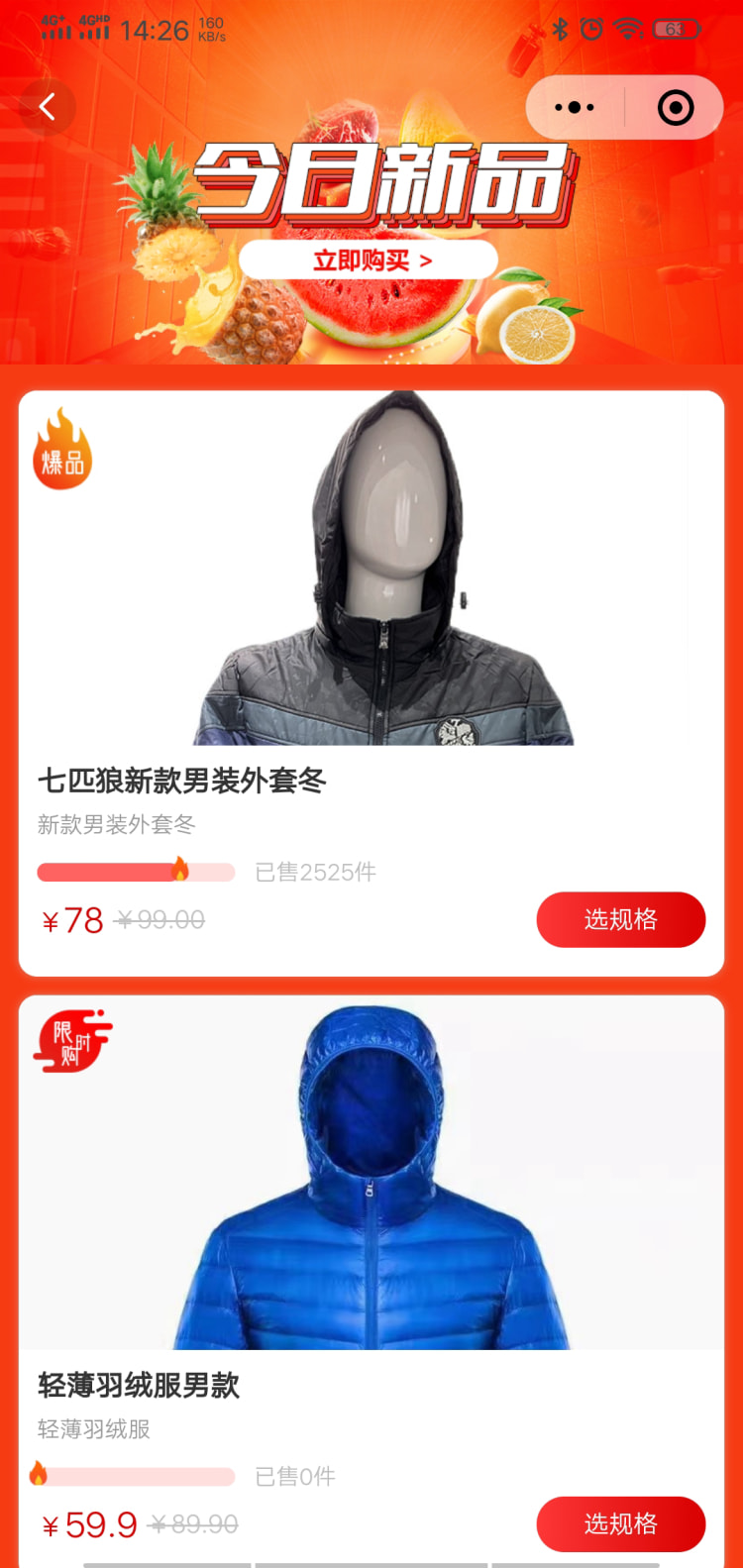743x1568 pixels.
Task: Open the mini program three-dot menu
Action: click(x=575, y=107)
